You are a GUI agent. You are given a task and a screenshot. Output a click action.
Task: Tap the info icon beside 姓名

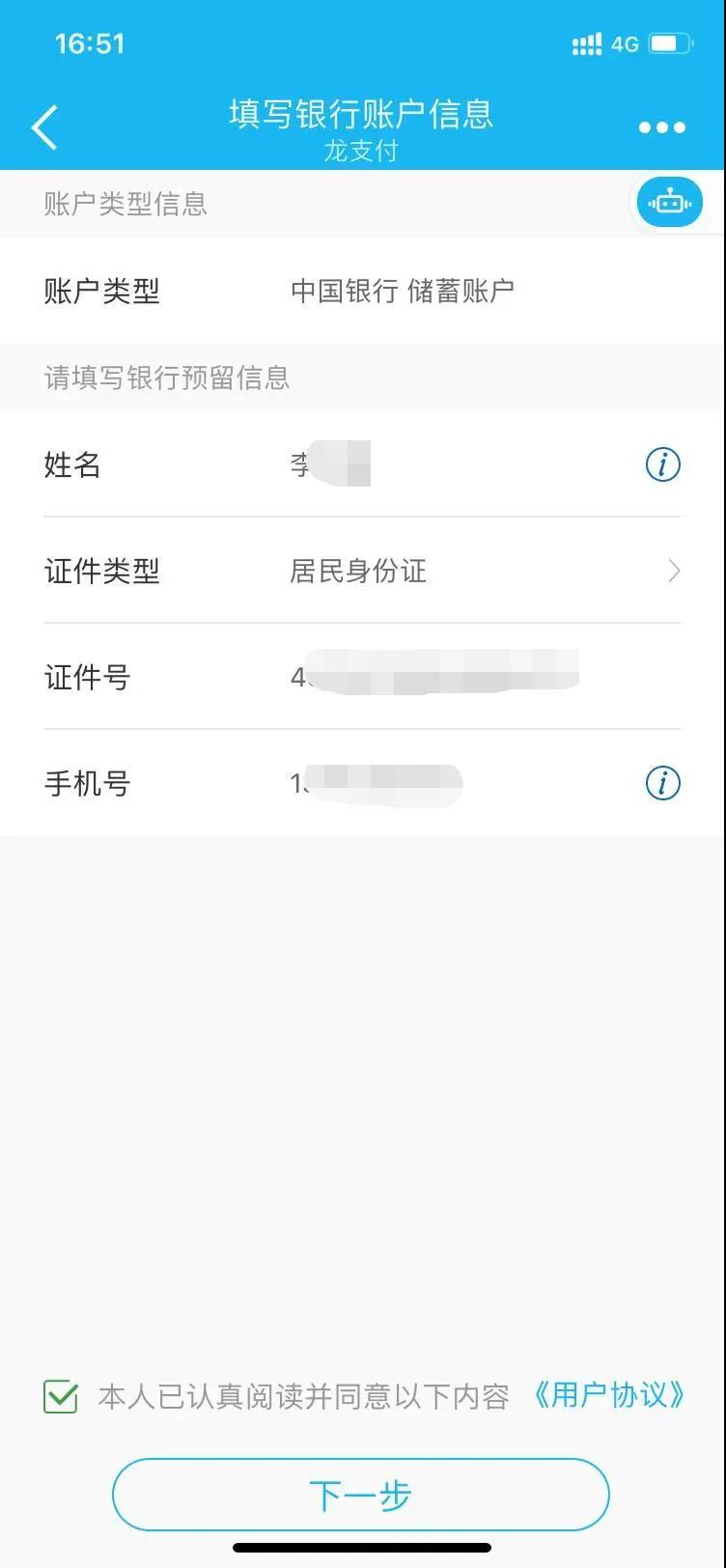pyautogui.click(x=662, y=464)
